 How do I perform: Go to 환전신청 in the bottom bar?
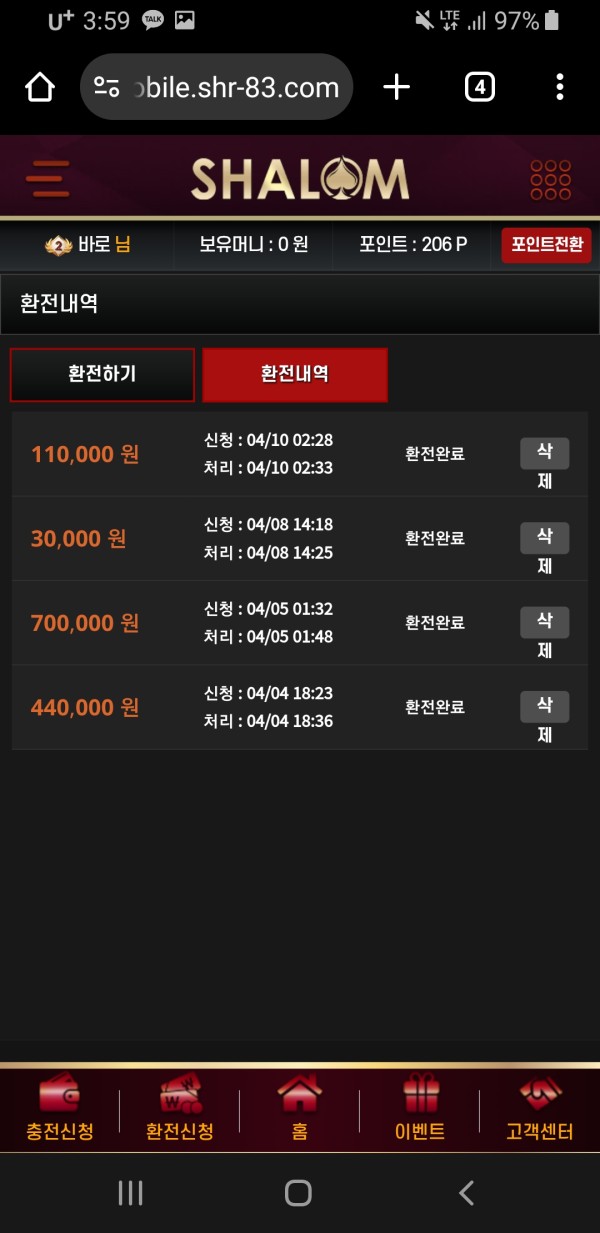click(180, 1110)
